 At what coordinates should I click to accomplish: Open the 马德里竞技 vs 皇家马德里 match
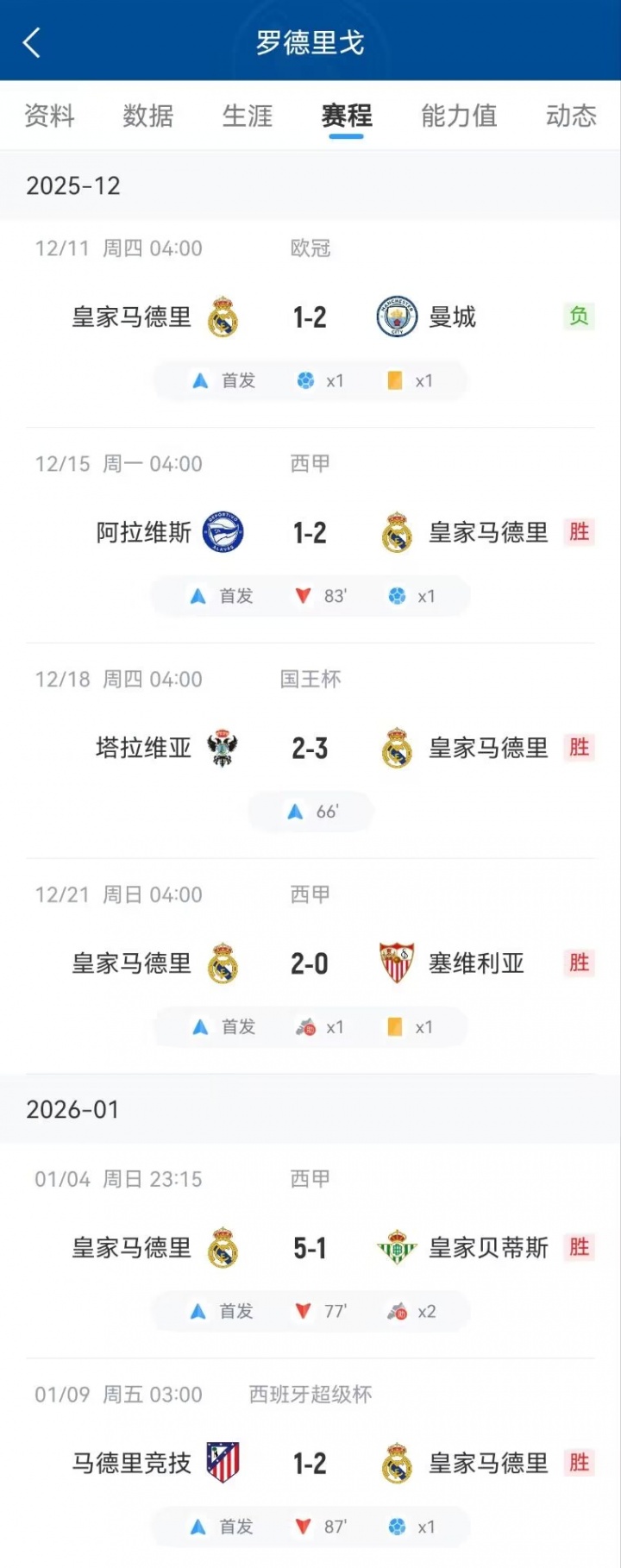tap(310, 1464)
